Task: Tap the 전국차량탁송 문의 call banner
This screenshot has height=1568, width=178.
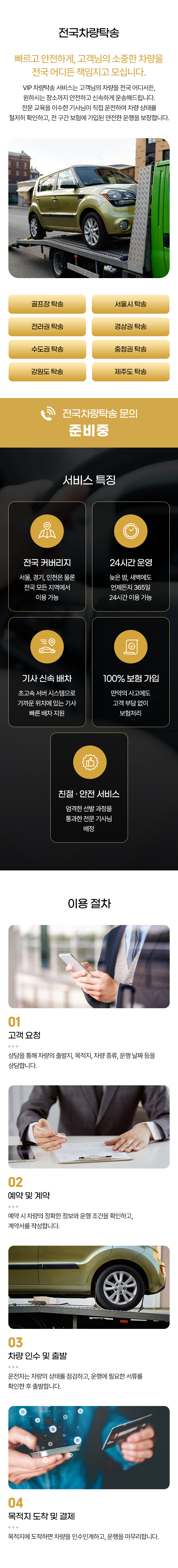Action: pyautogui.click(x=89, y=423)
